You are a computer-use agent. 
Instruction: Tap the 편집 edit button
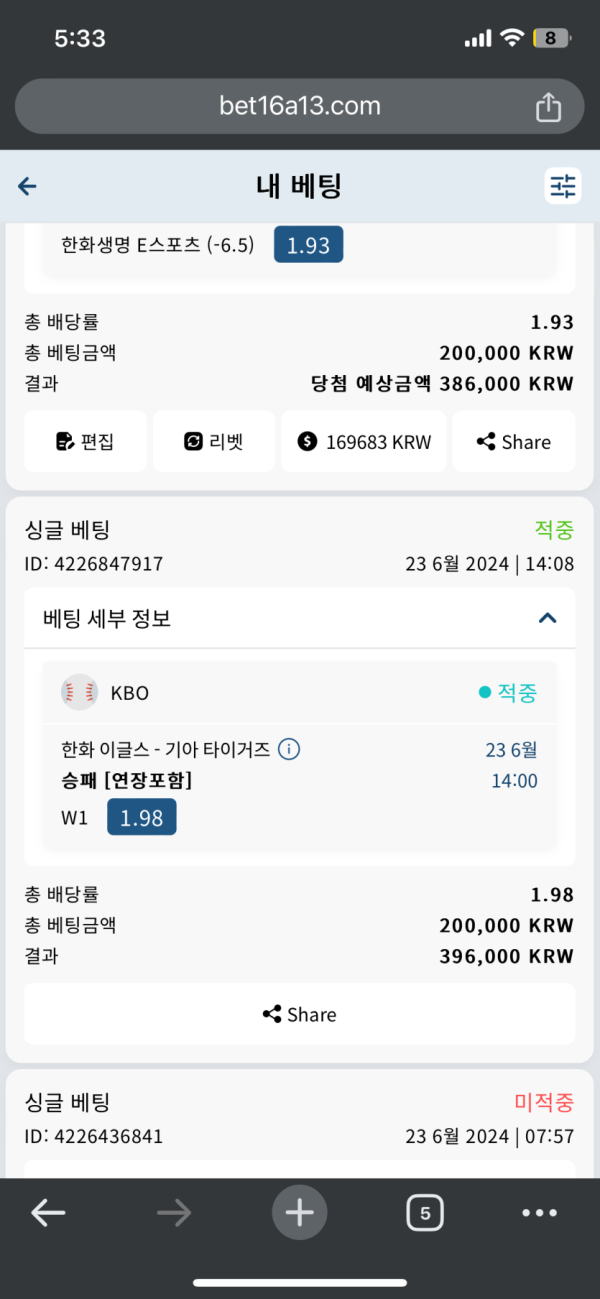(x=86, y=441)
